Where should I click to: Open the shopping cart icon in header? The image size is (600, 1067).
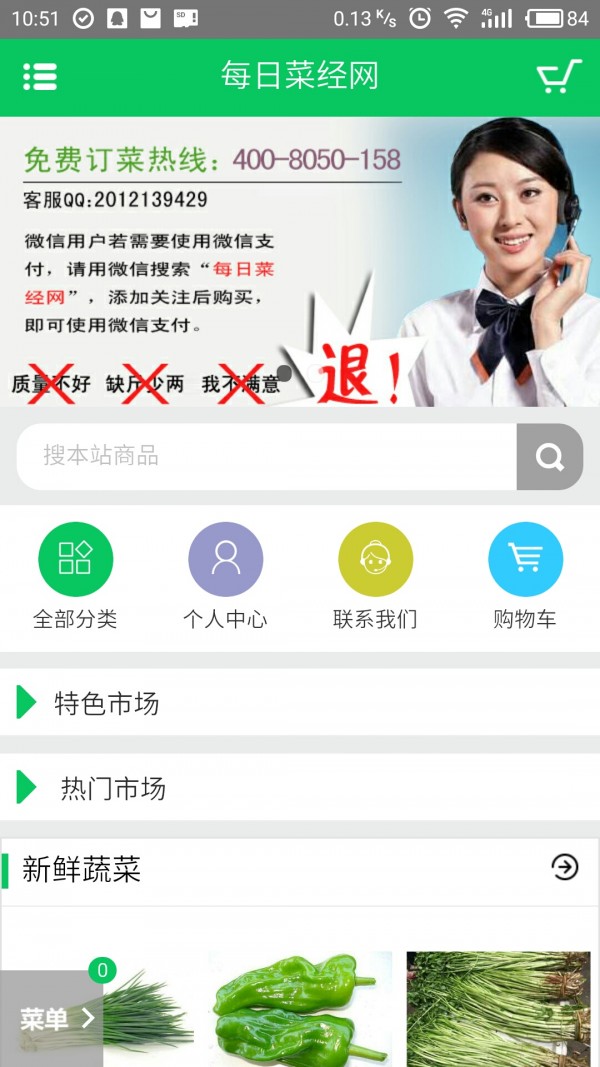558,77
